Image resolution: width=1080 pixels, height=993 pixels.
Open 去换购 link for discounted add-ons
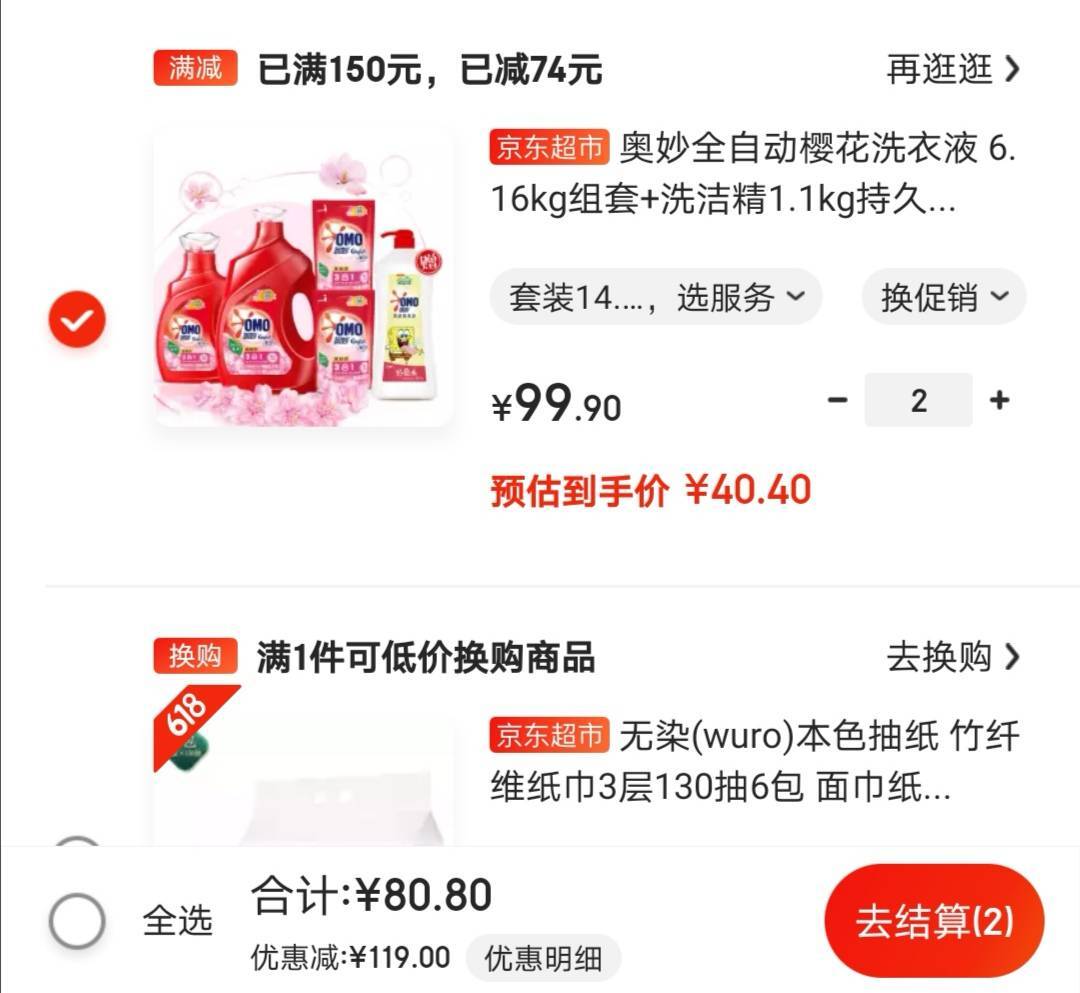pos(952,657)
